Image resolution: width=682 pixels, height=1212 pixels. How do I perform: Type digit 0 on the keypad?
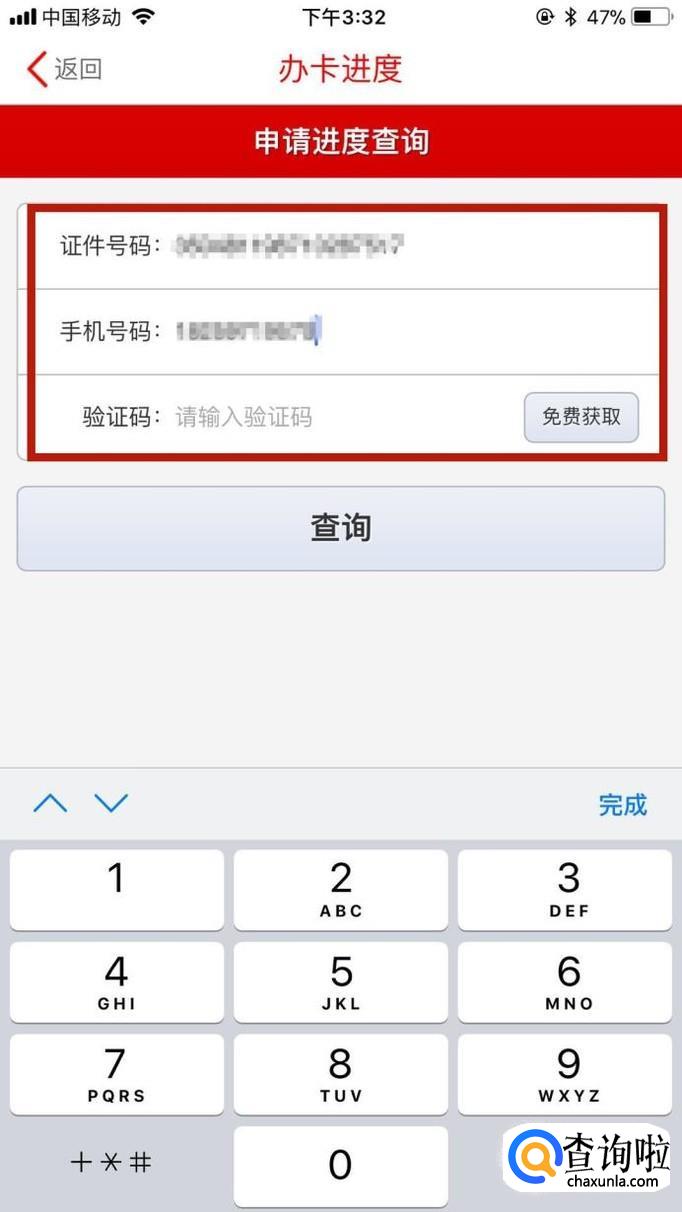pos(341,1166)
